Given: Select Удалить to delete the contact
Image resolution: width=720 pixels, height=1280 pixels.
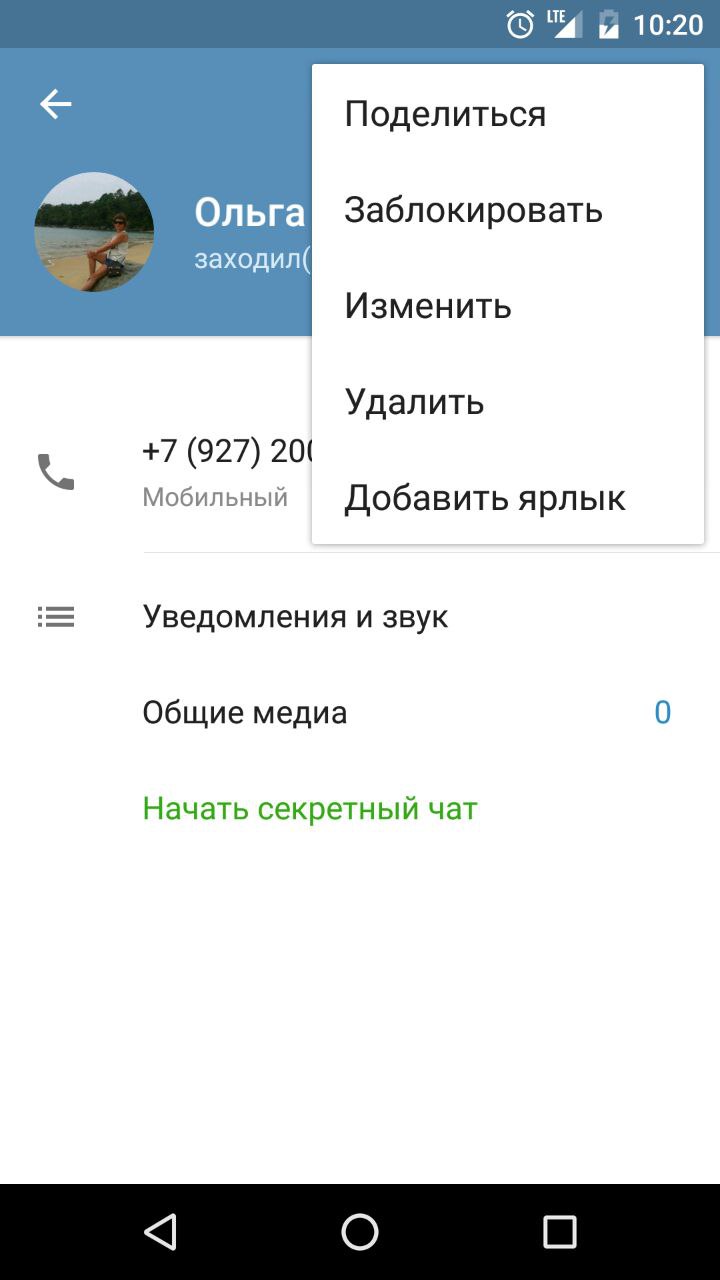Looking at the screenshot, I should [415, 402].
